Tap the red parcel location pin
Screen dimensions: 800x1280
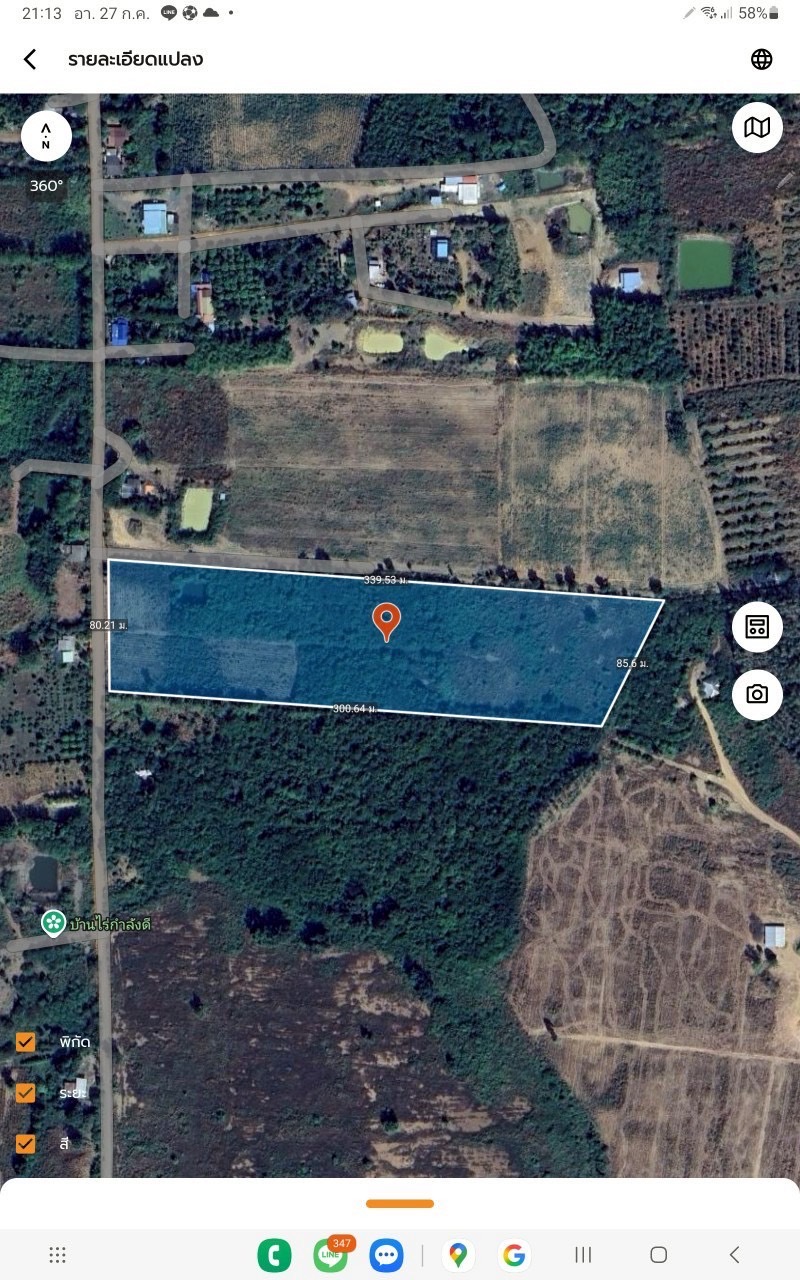387,621
